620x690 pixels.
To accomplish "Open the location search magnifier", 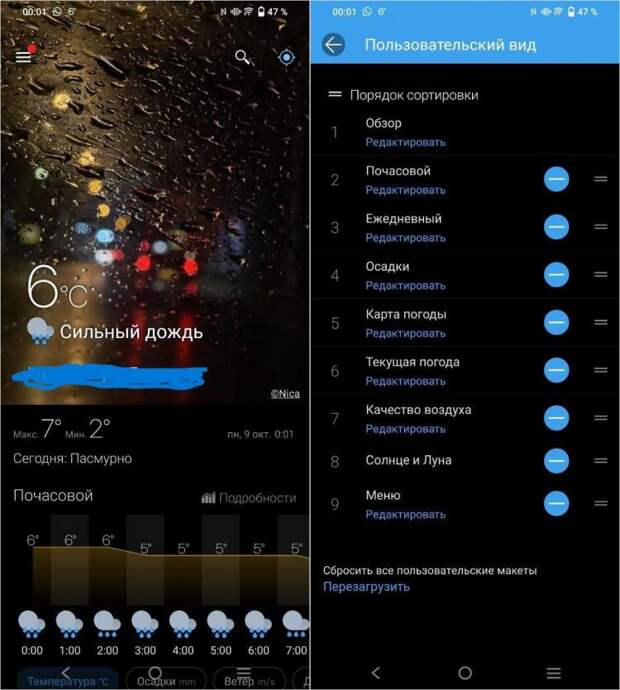I will coord(243,57).
